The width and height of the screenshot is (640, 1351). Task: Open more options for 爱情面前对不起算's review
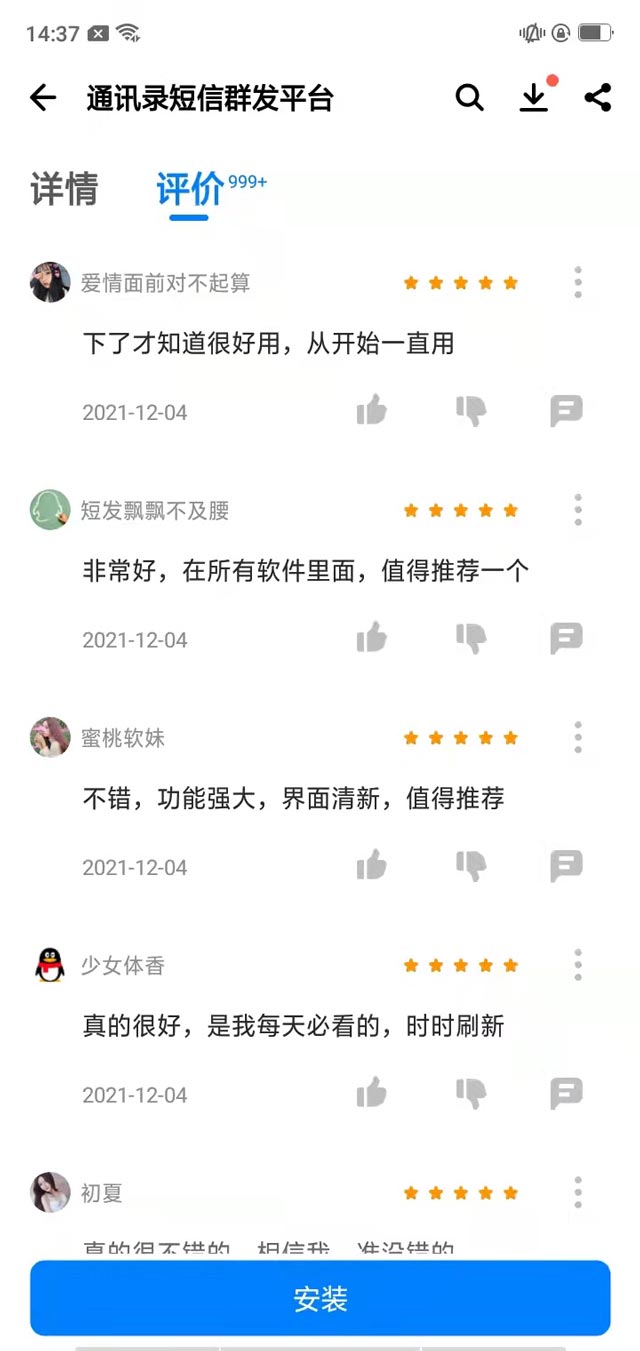[x=578, y=283]
